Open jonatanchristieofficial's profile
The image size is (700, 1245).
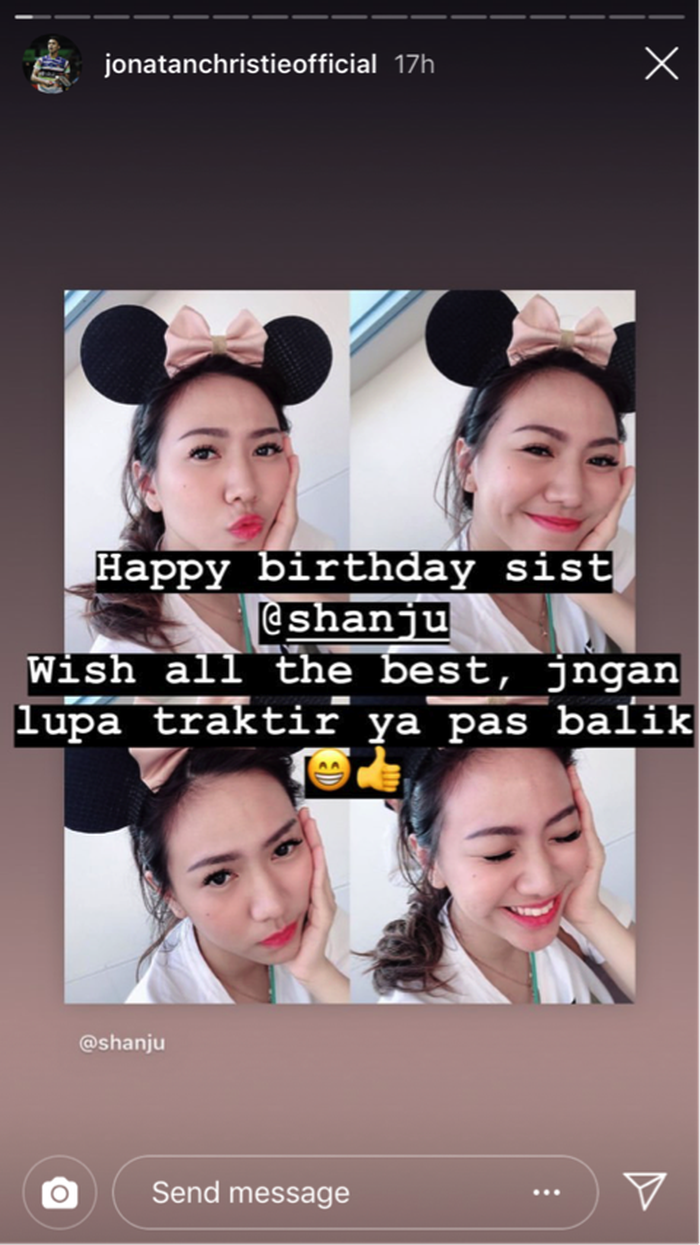coord(240,65)
